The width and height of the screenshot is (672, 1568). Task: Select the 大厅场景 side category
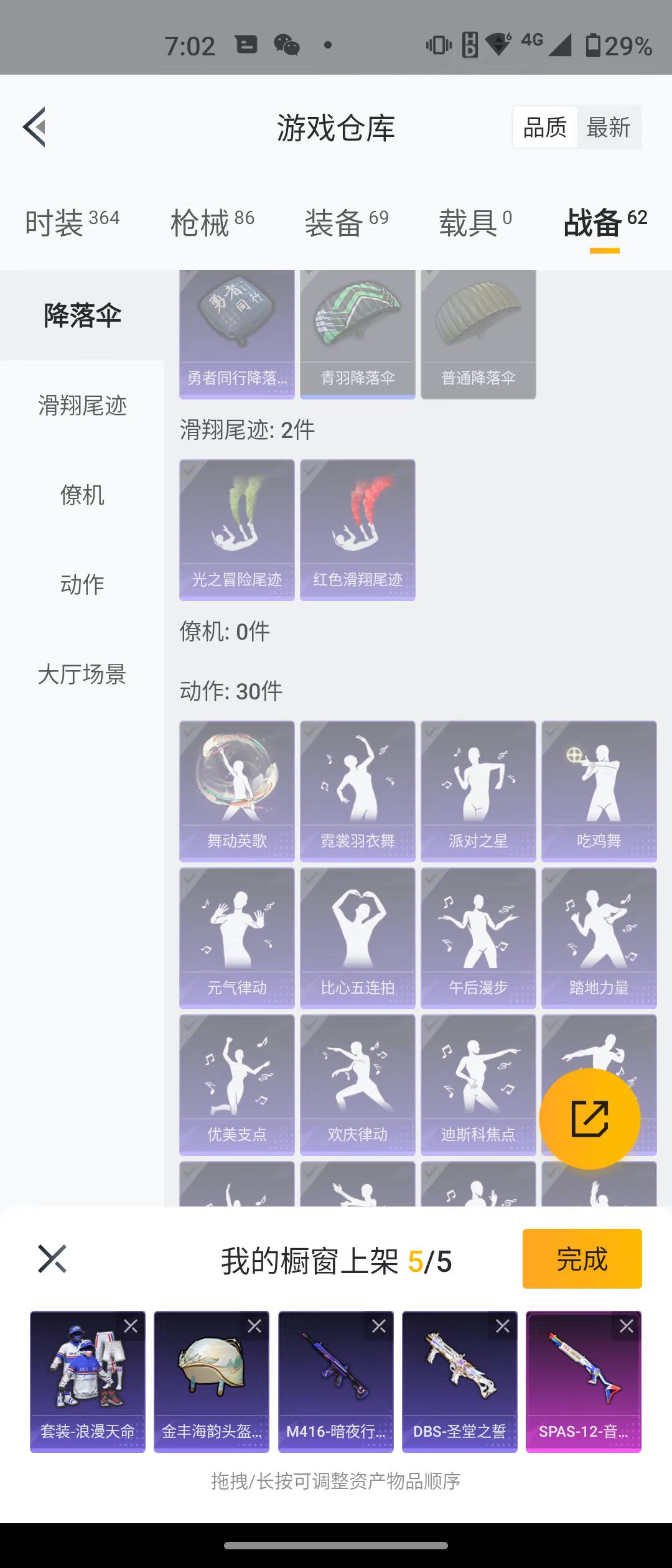[82, 674]
